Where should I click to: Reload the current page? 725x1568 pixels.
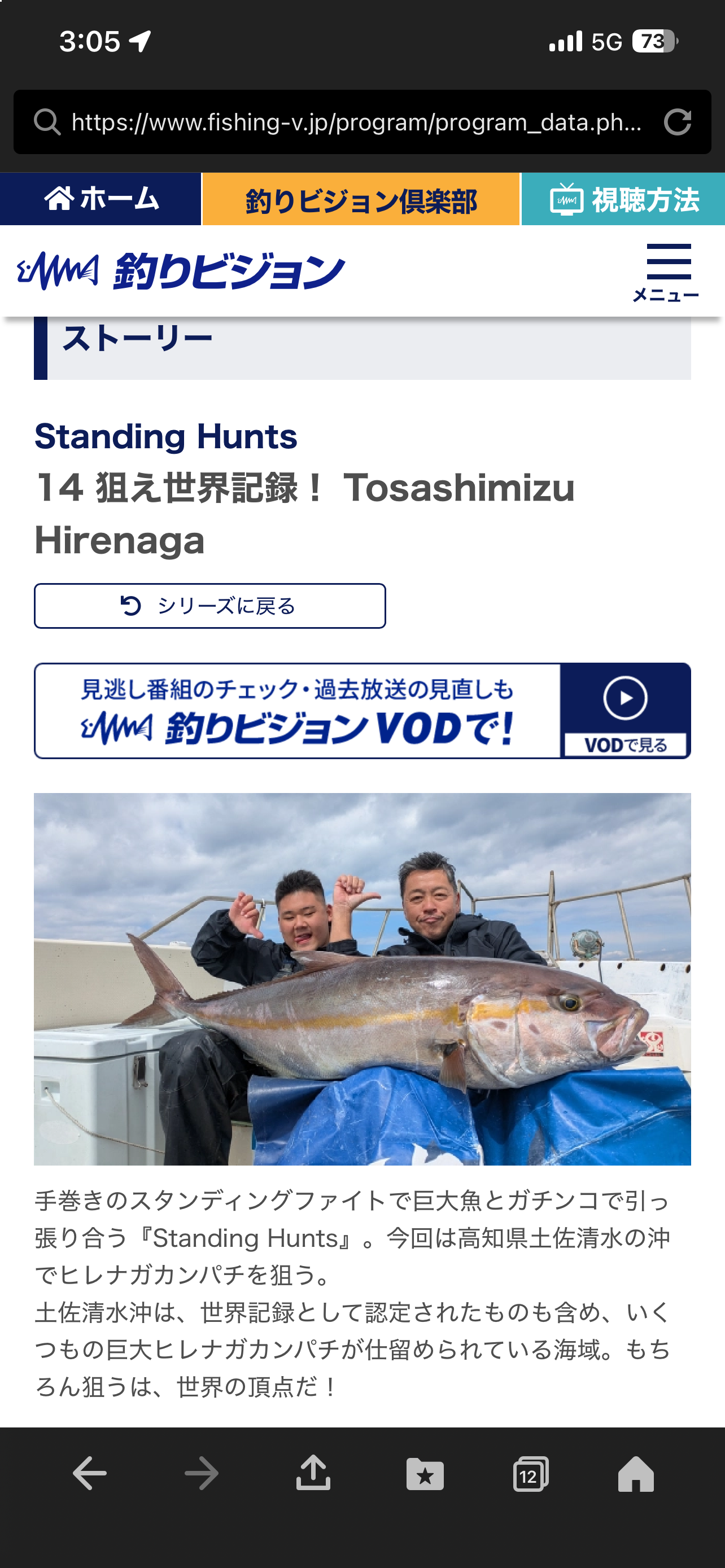[677, 122]
